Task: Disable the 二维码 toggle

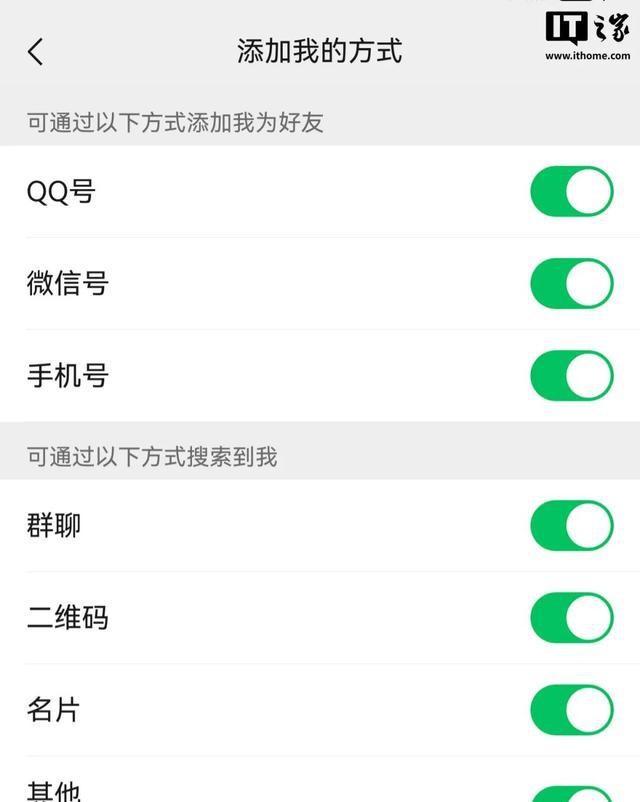Action: pos(572,618)
